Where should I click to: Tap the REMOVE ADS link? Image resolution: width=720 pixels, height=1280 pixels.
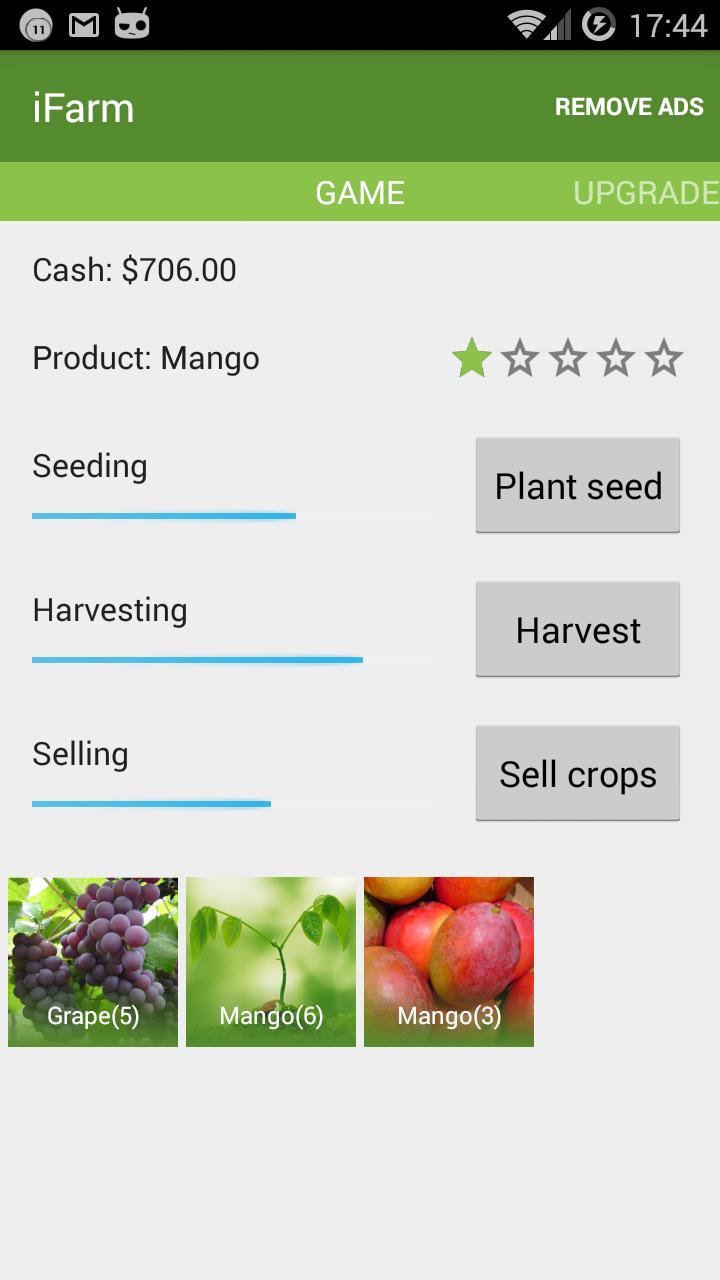pyautogui.click(x=629, y=105)
